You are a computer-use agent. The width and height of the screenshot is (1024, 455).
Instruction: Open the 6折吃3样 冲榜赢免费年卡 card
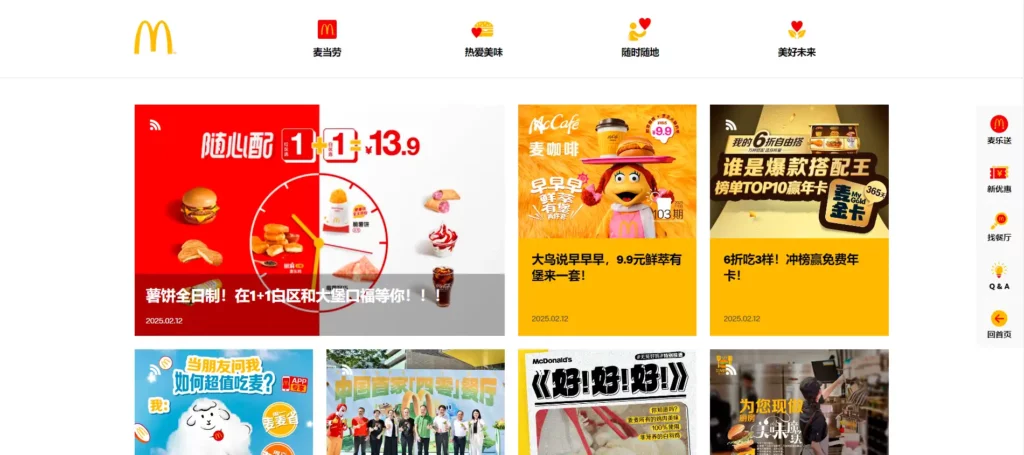799,220
